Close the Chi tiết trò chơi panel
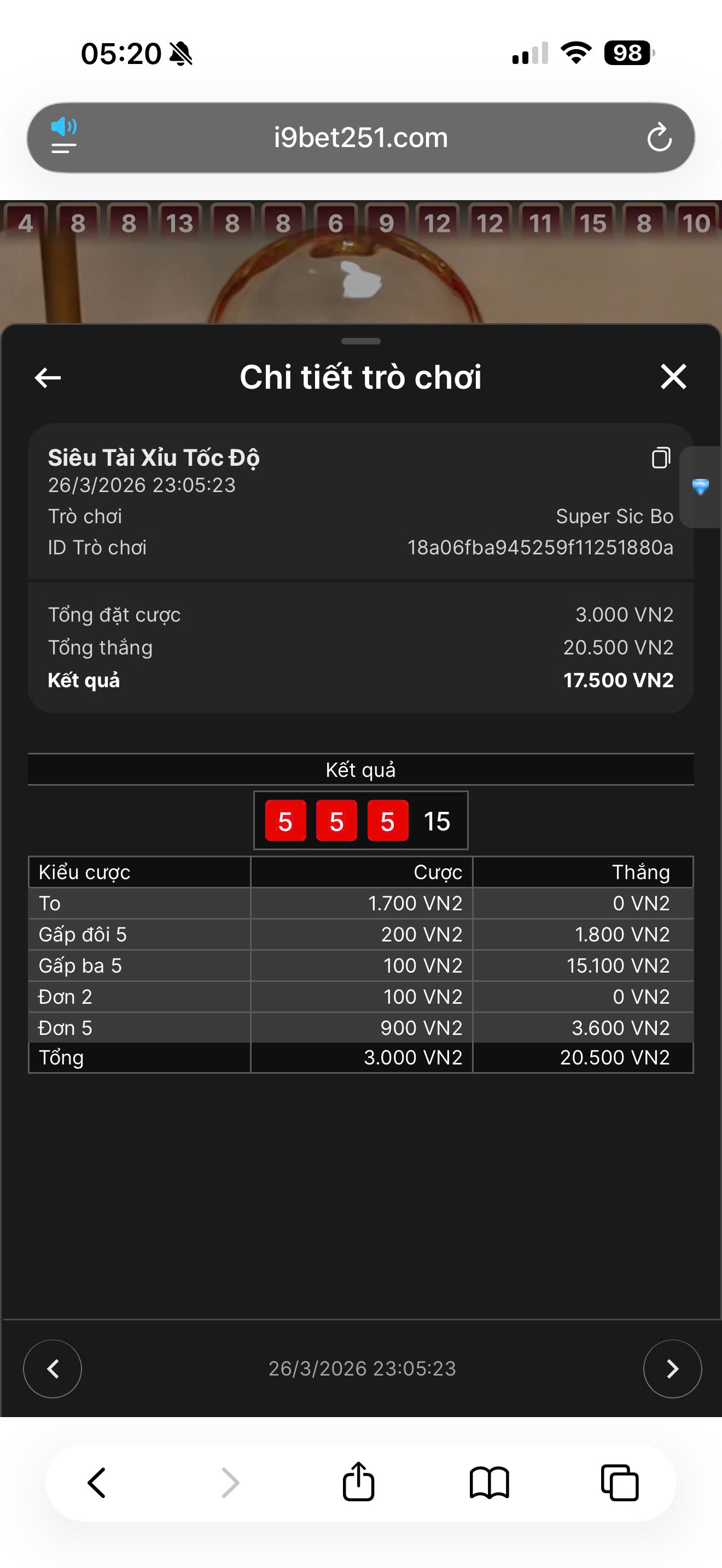This screenshot has width=722, height=1568. [x=673, y=377]
